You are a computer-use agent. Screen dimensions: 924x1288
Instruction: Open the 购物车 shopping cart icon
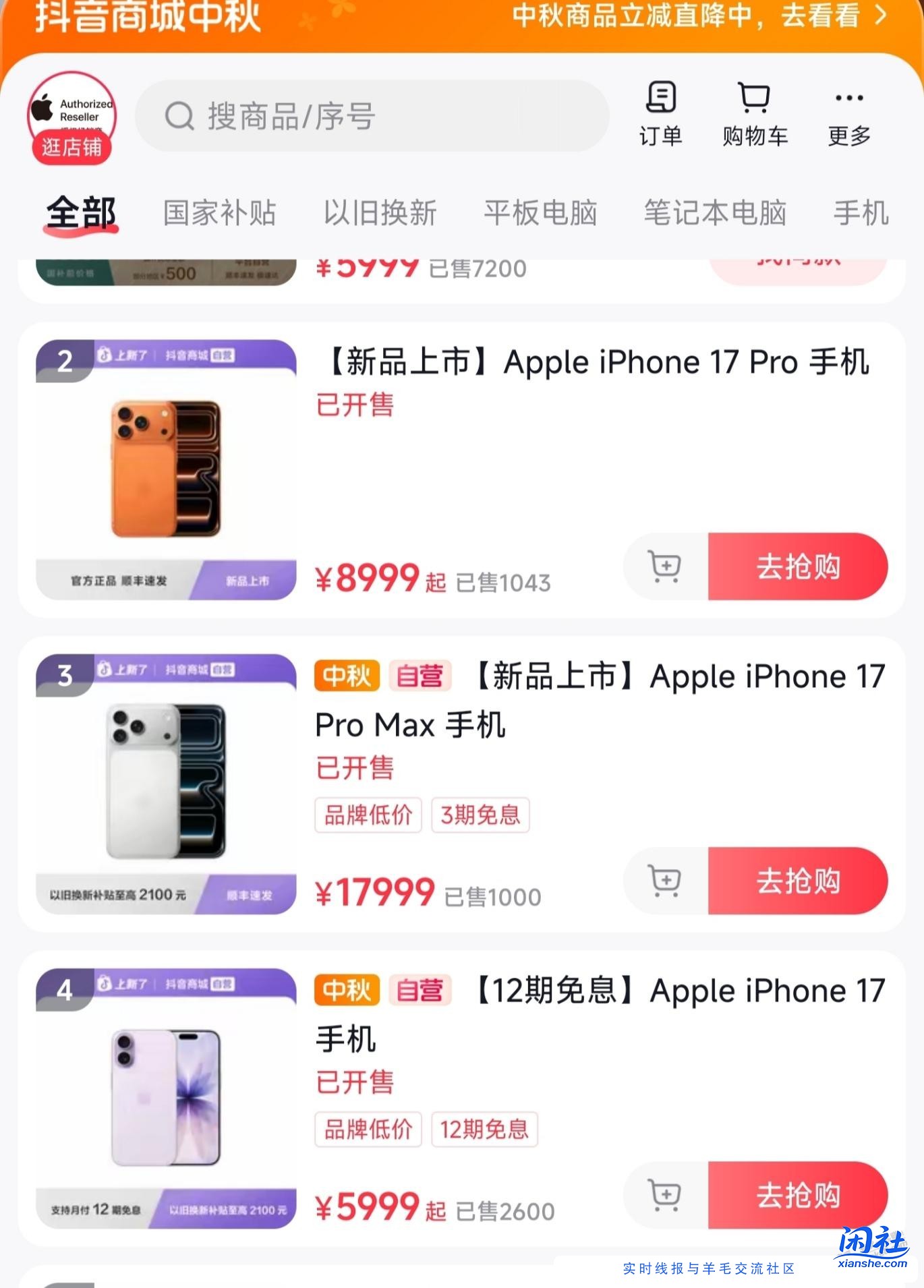755,115
